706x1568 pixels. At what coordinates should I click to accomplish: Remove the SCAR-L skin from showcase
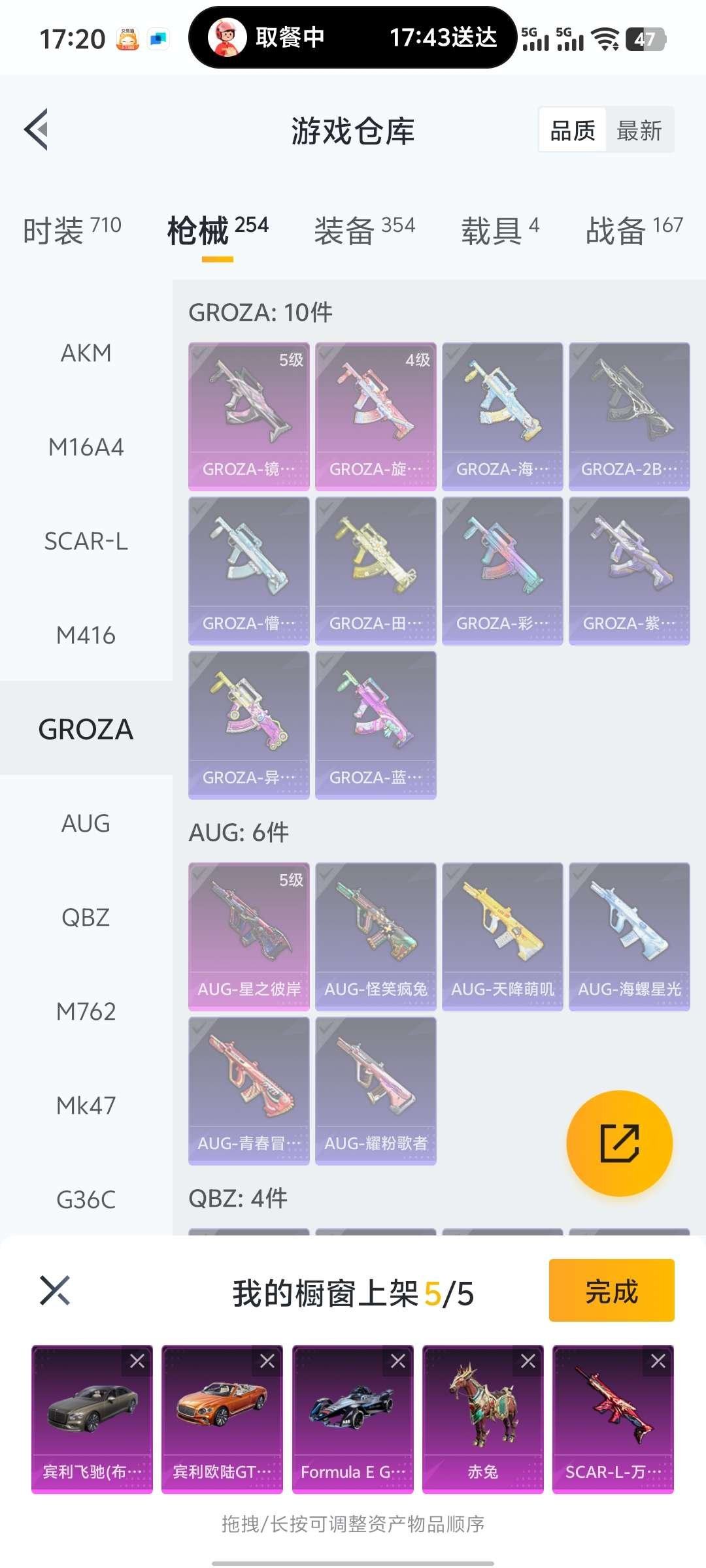pyautogui.click(x=658, y=1361)
